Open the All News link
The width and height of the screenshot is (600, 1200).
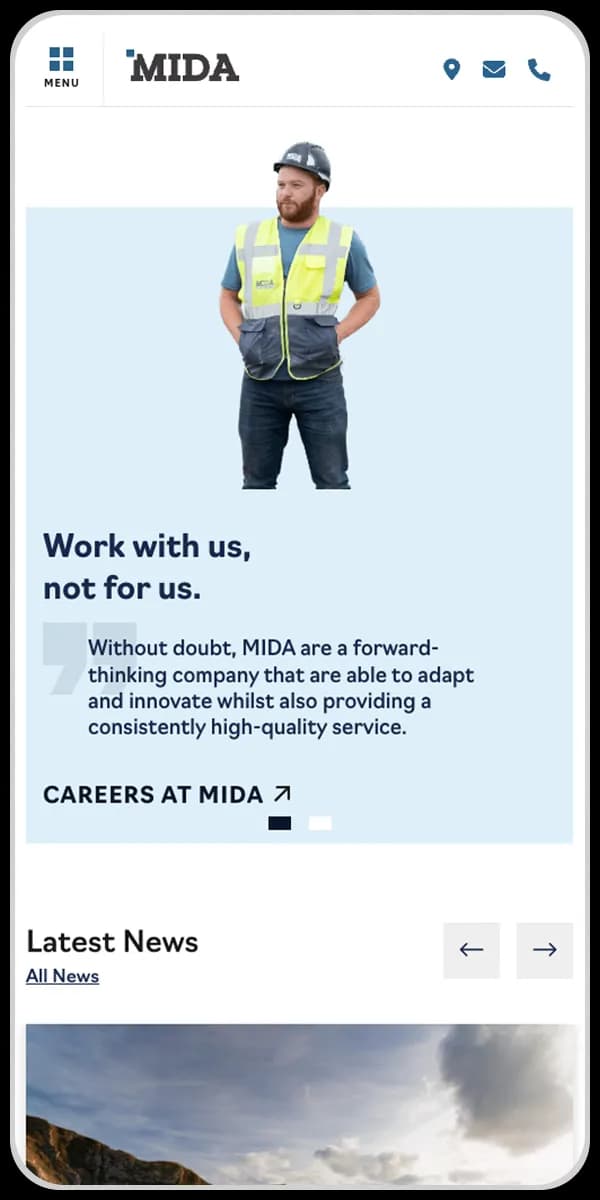62,976
